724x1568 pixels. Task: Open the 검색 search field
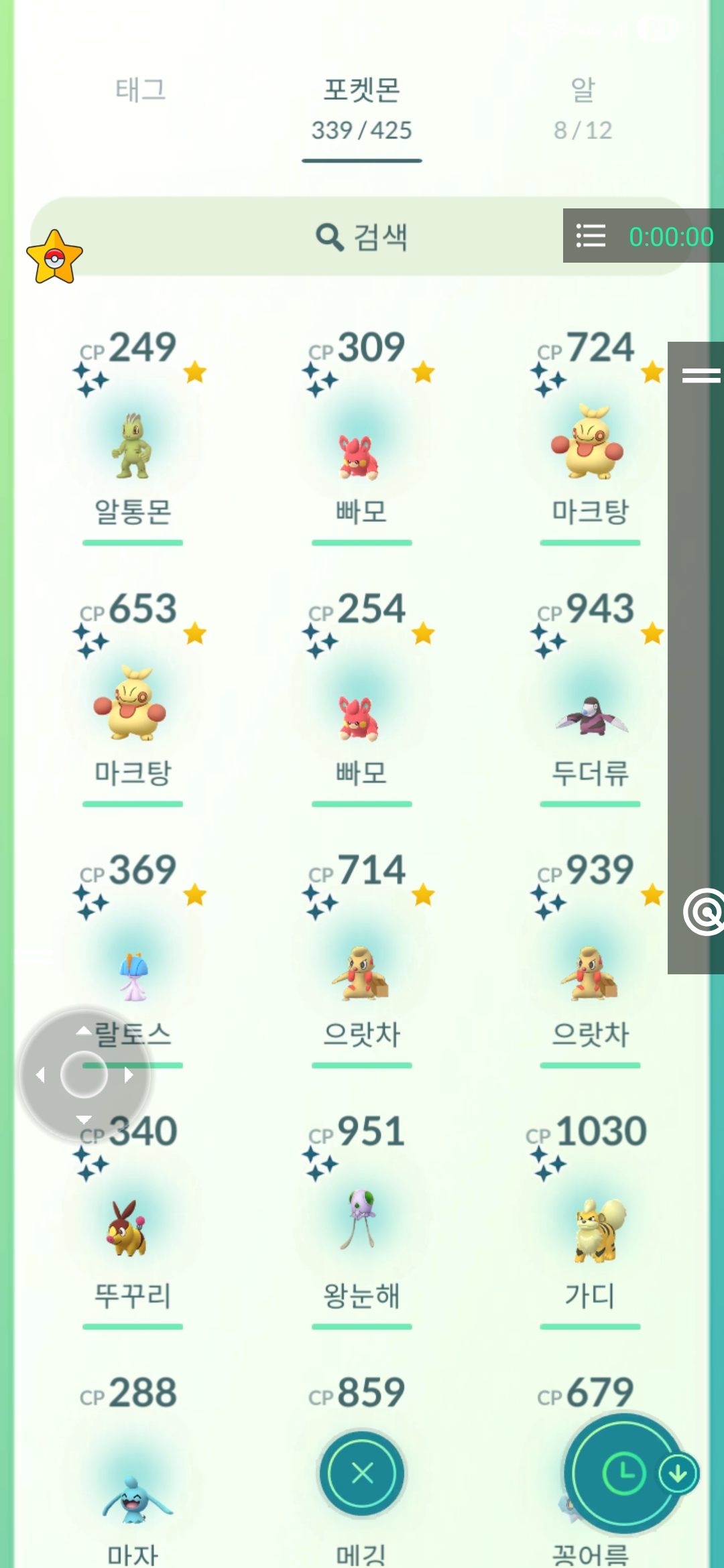point(361,237)
